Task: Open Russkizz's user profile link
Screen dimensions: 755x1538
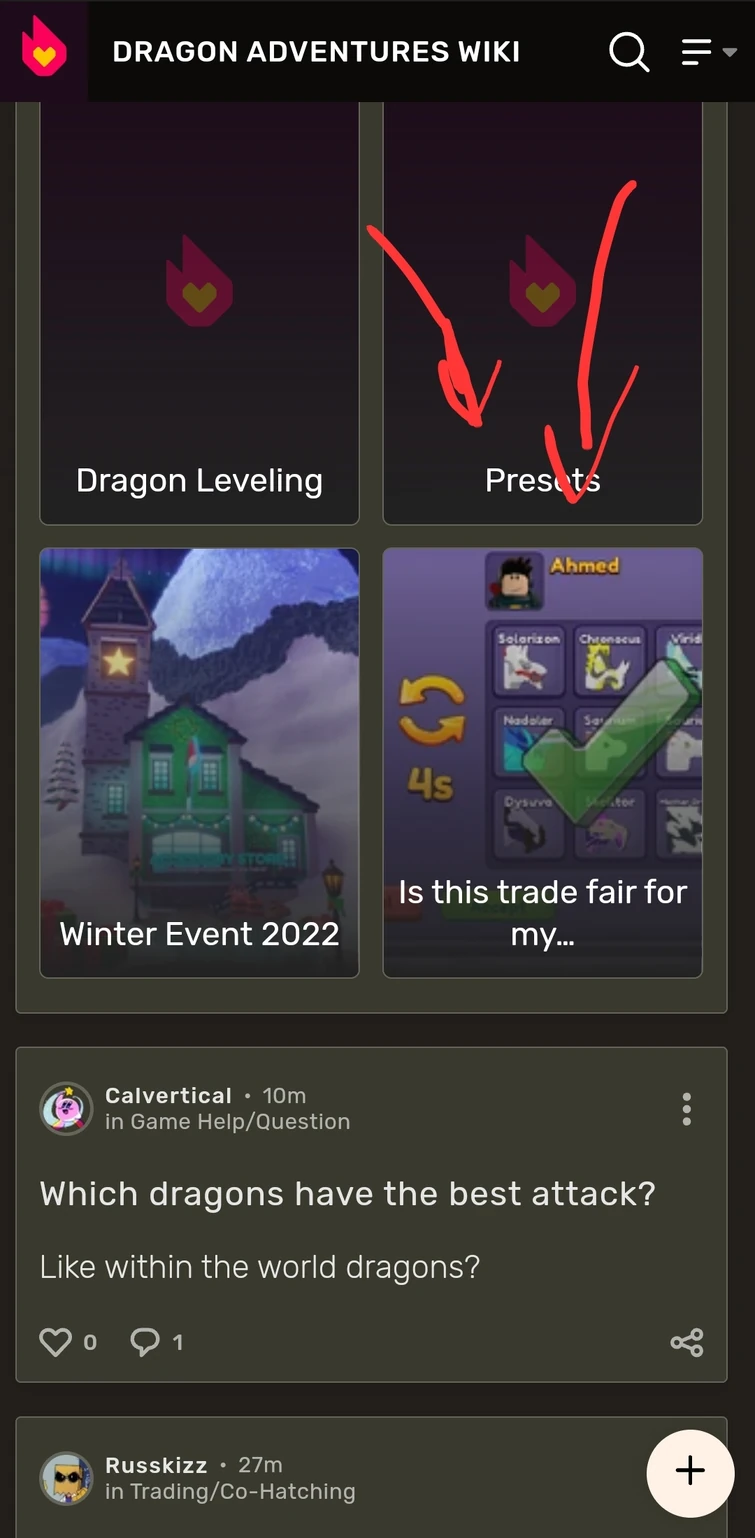Action: click(x=156, y=1465)
